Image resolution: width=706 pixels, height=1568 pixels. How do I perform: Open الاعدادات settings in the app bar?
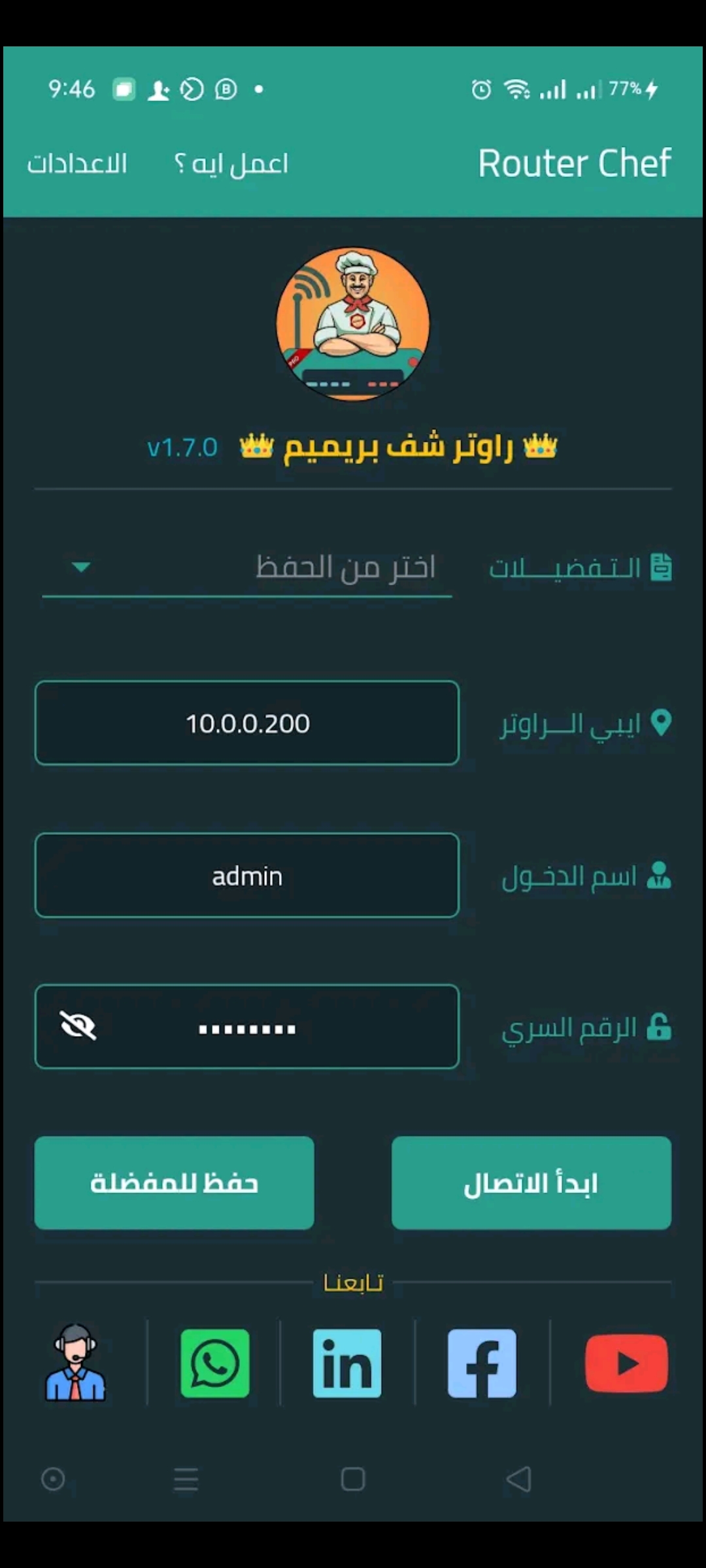(76, 163)
